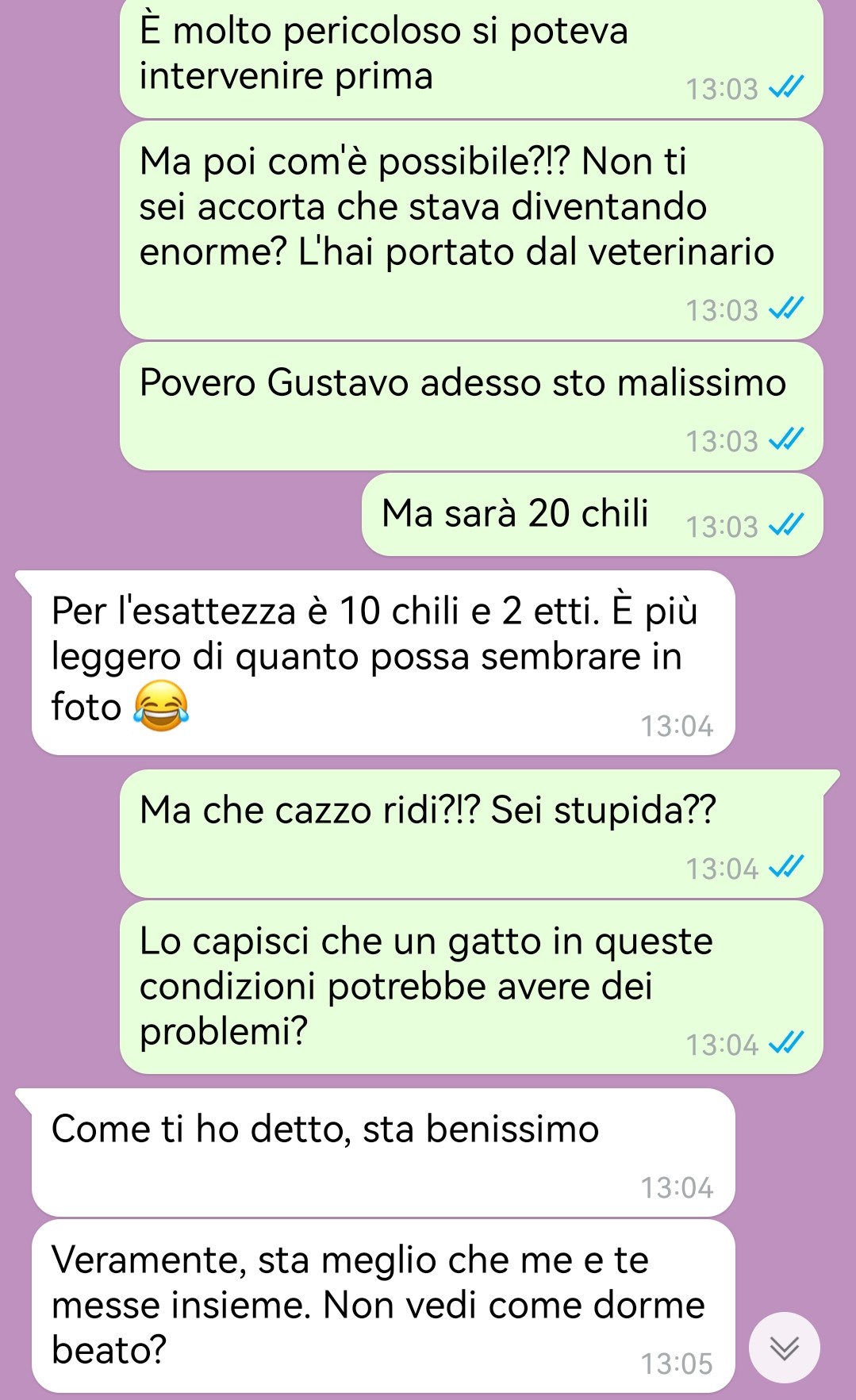Screen dimensions: 856x1400
Task: Jump to the latest messages with the down arrow
Action: tap(785, 1348)
